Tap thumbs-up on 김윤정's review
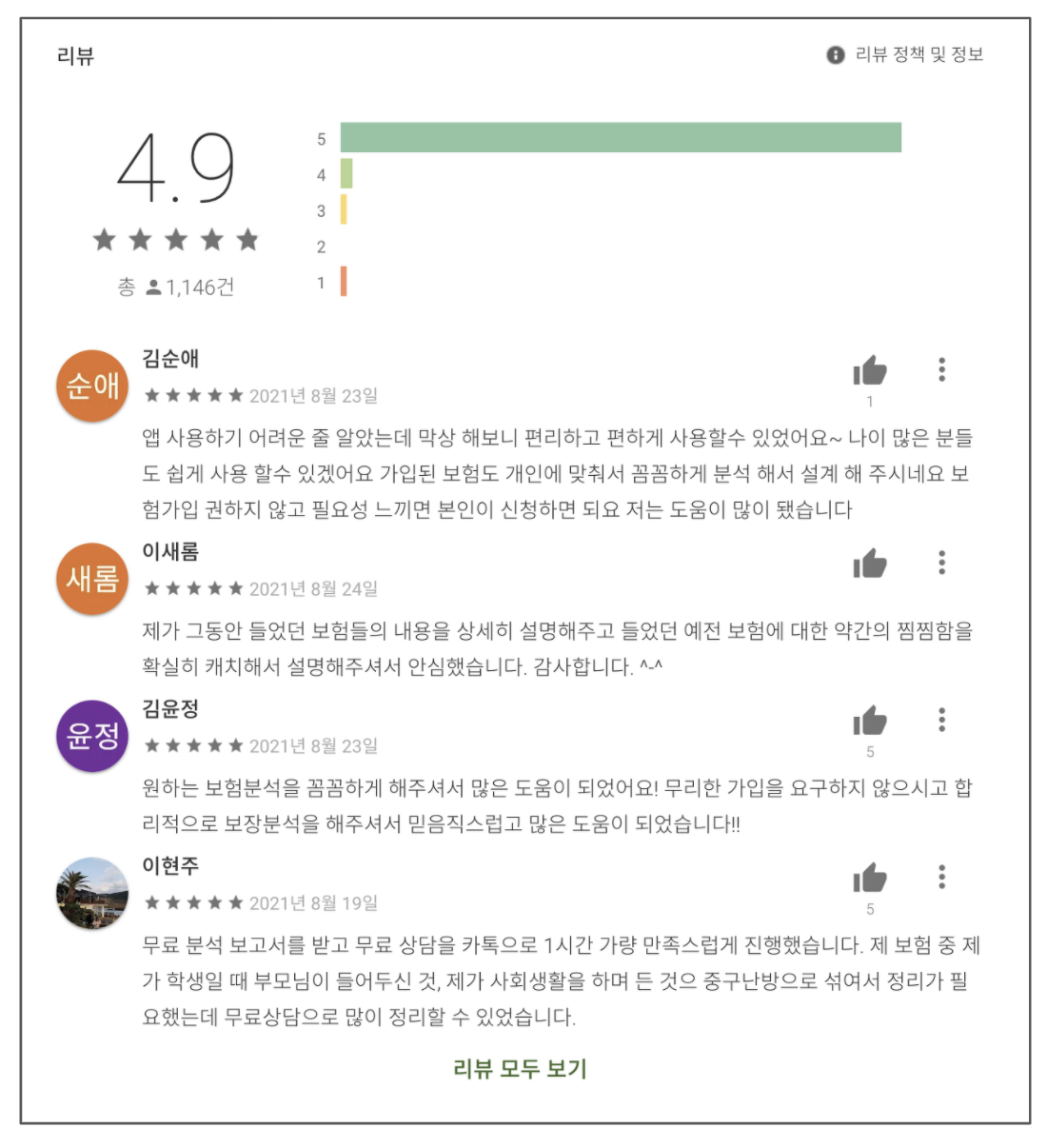 tap(870, 720)
